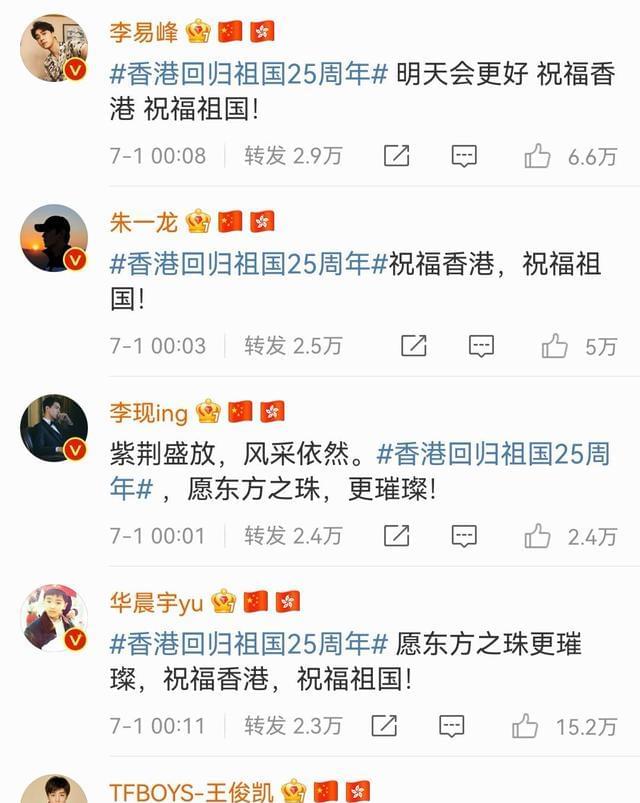Screen dimensions: 640x803
Task: Like 李现ing's post
Action: pyautogui.click(x=538, y=537)
